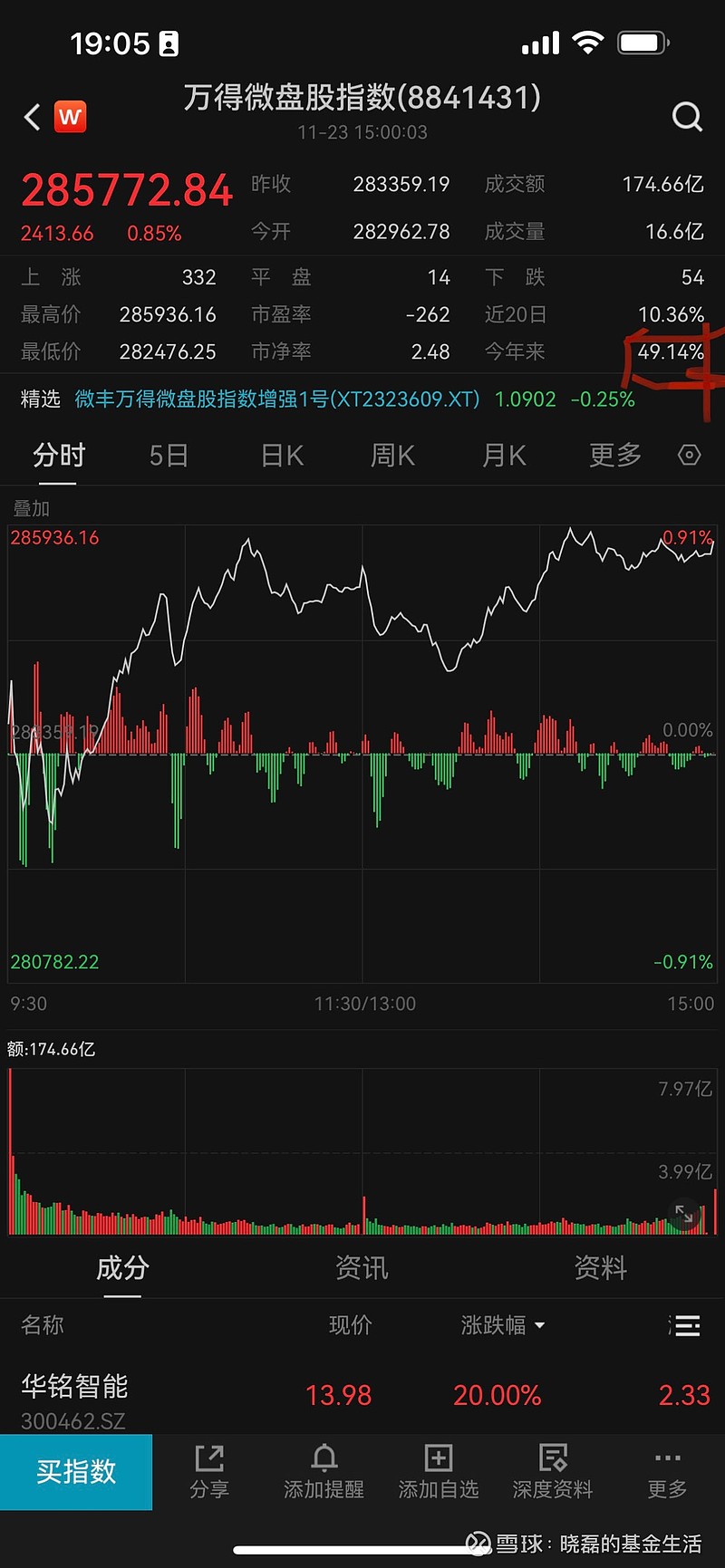This screenshot has width=725, height=1568.
Task: Tap the 买指数 button
Action: point(76,1472)
